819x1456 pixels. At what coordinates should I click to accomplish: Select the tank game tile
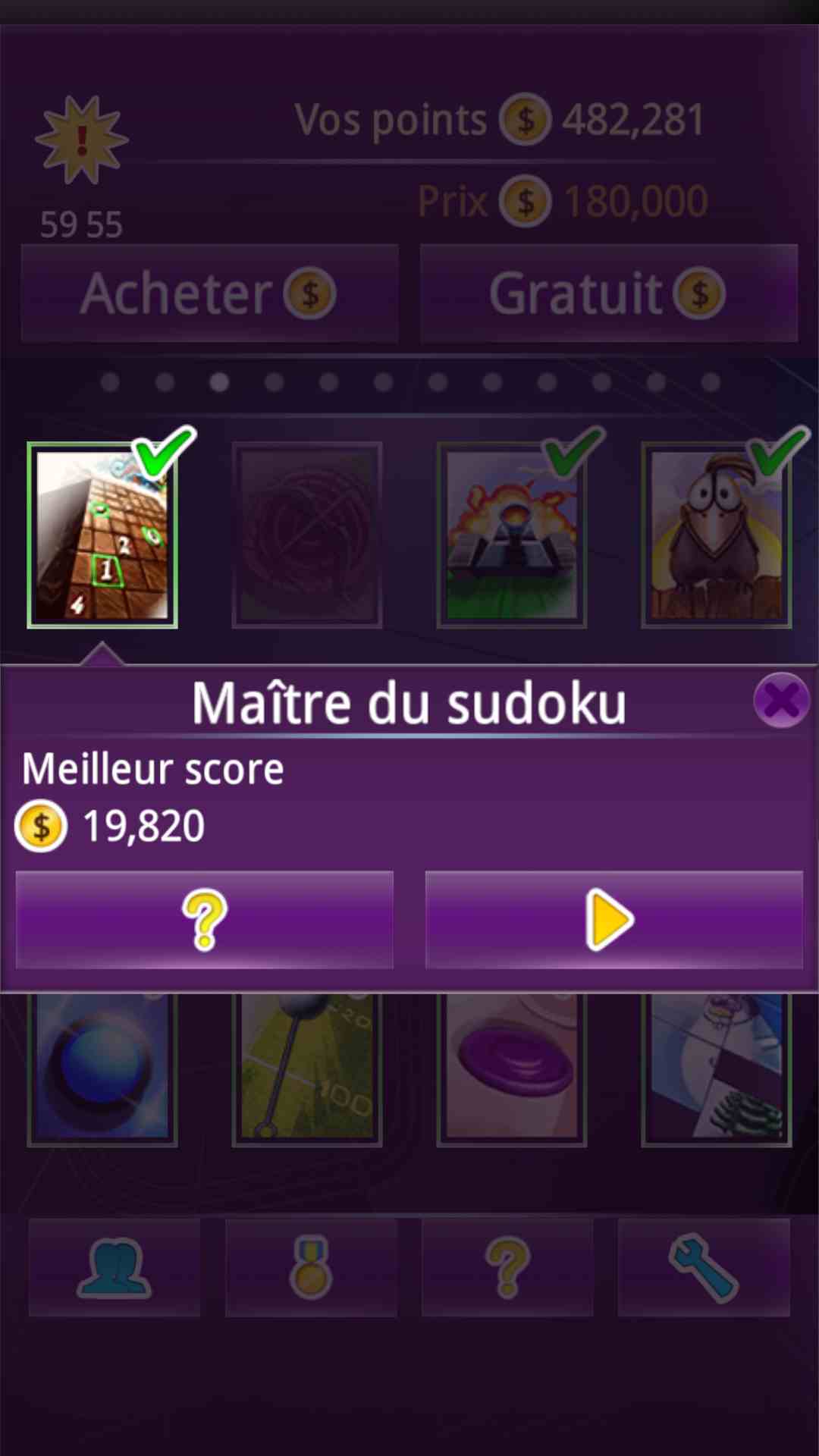512,535
